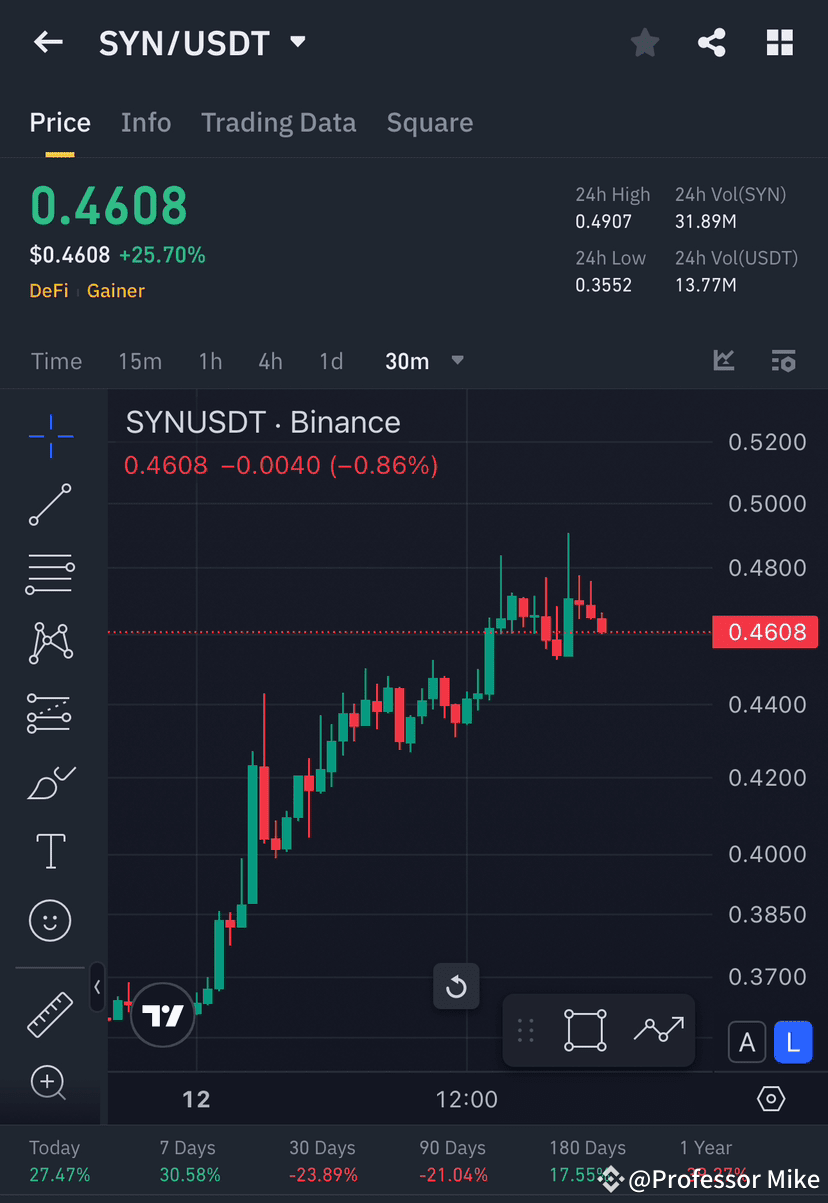This screenshot has height=1203, width=828.
Task: Select the 1h timeframe button
Action: pyautogui.click(x=210, y=361)
